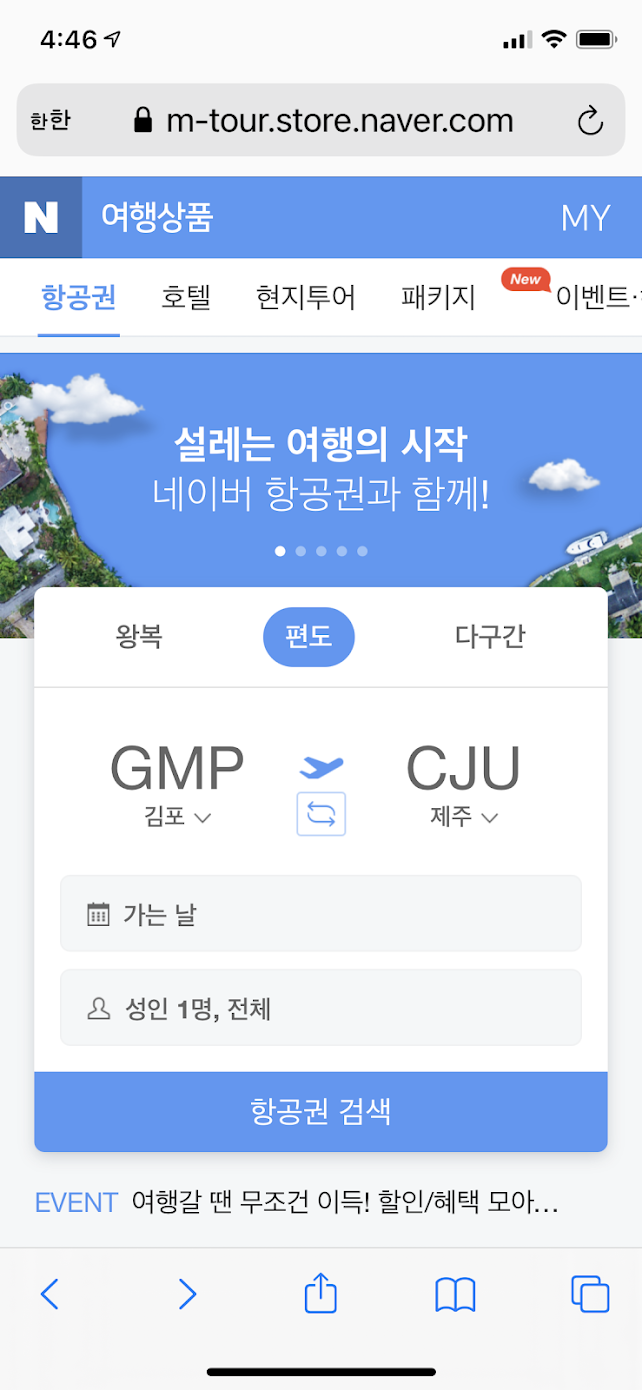Reload the page in Safari
Screen dimensions: 642x1390
(x=590, y=122)
